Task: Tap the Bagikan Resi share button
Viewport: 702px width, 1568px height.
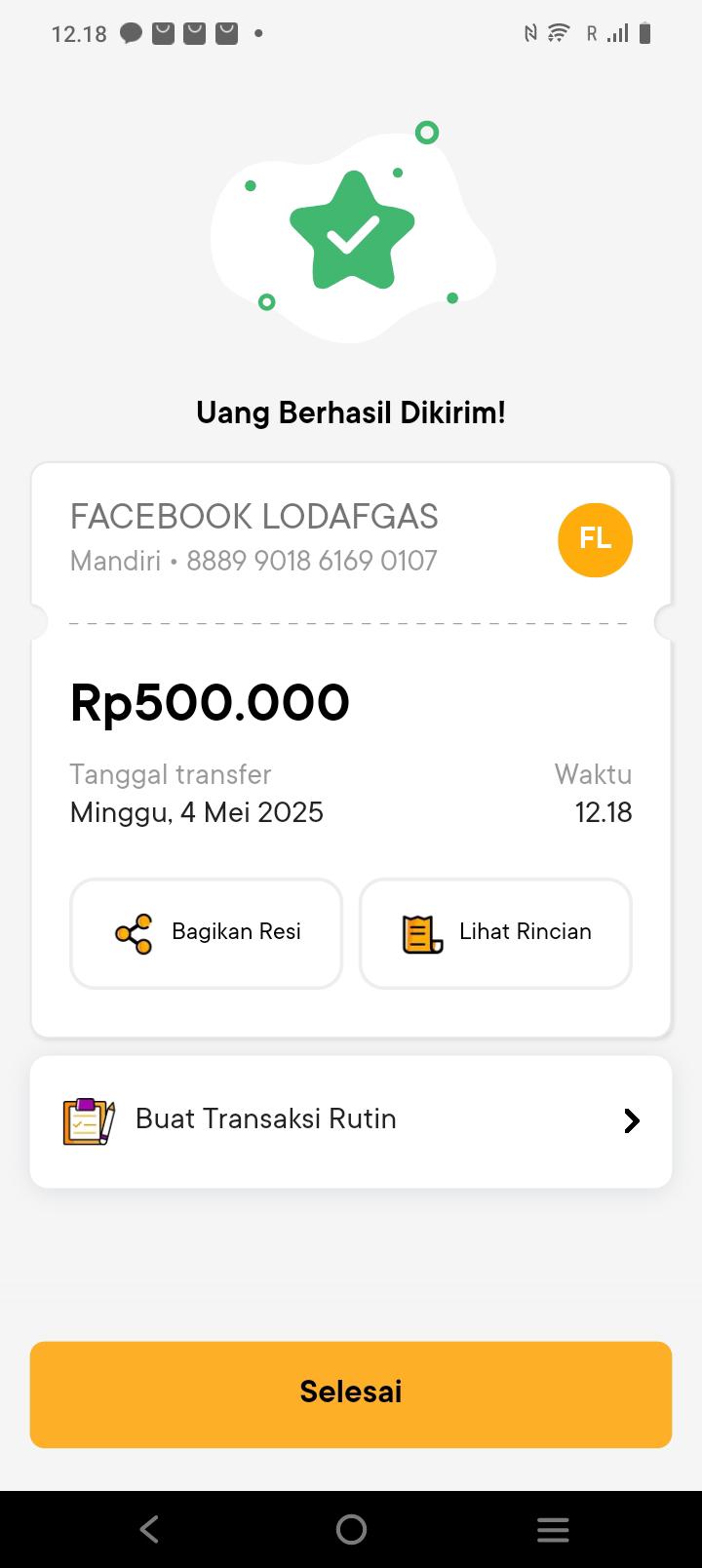Action: (x=206, y=933)
